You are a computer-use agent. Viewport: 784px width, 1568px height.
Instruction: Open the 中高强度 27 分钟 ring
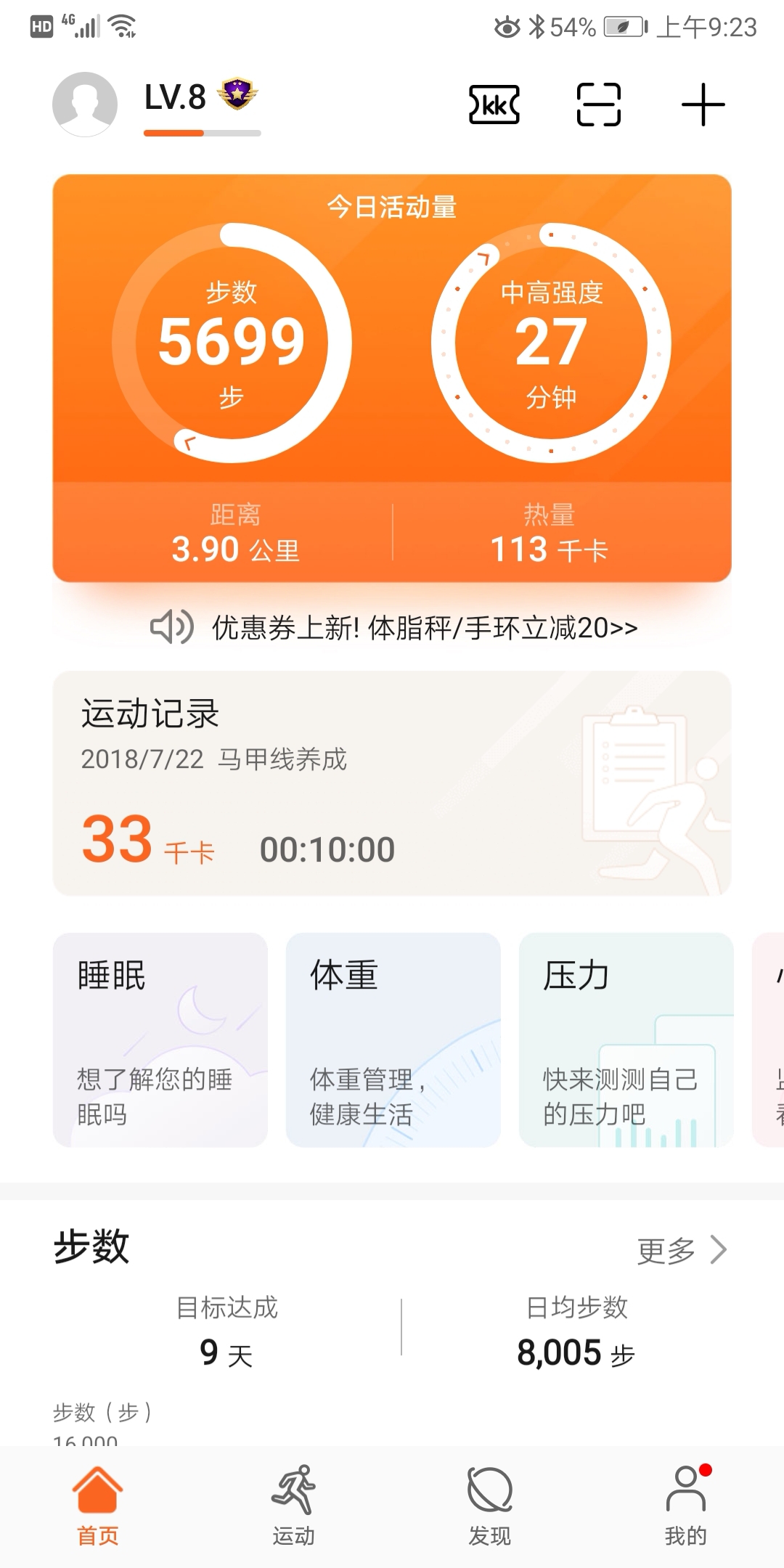pyautogui.click(x=551, y=343)
